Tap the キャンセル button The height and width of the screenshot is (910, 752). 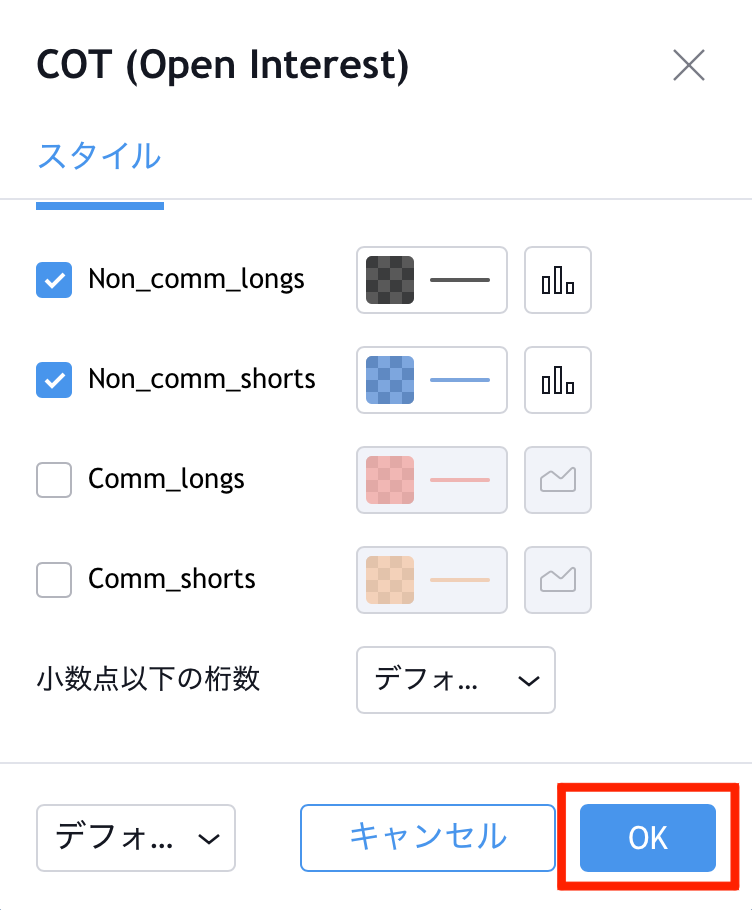point(427,837)
